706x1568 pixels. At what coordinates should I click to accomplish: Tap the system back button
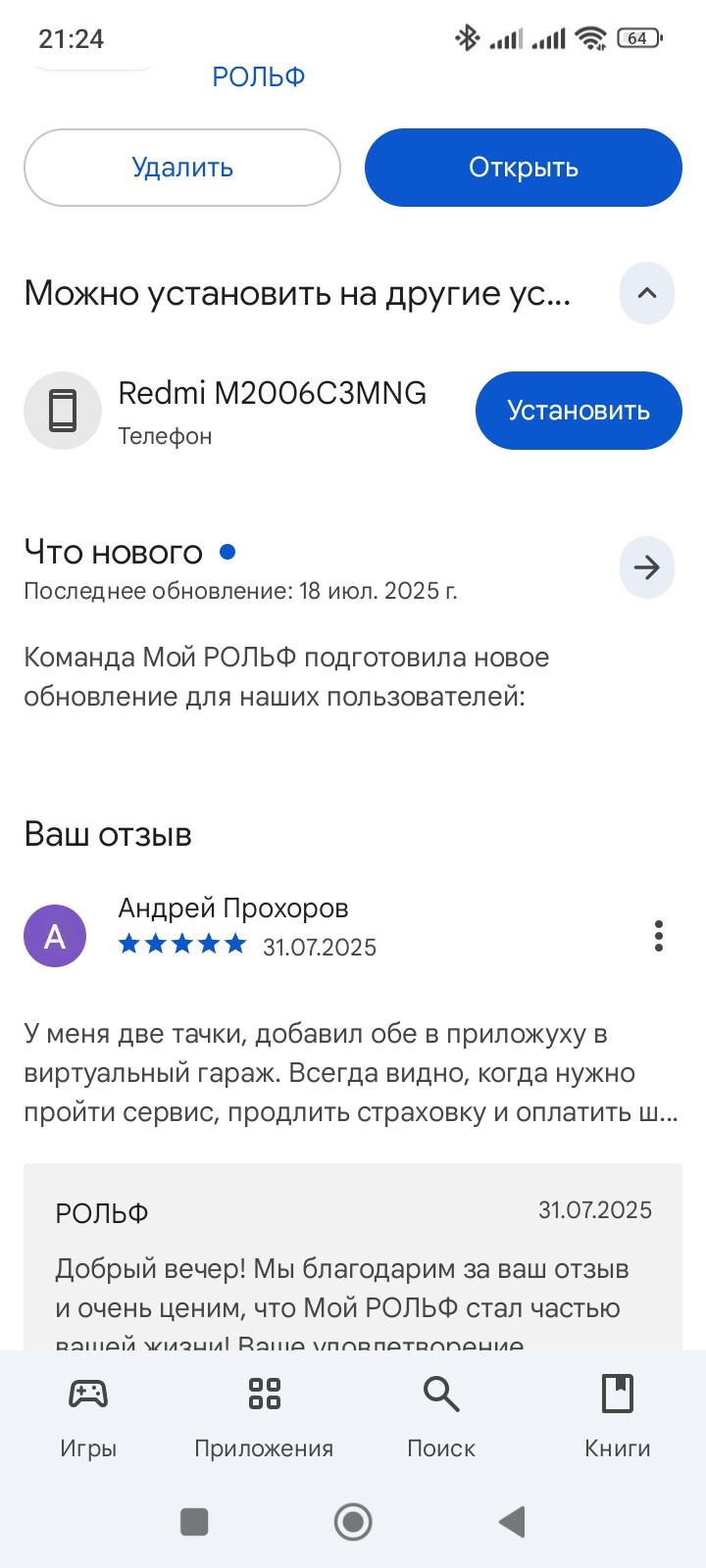[x=512, y=1522]
